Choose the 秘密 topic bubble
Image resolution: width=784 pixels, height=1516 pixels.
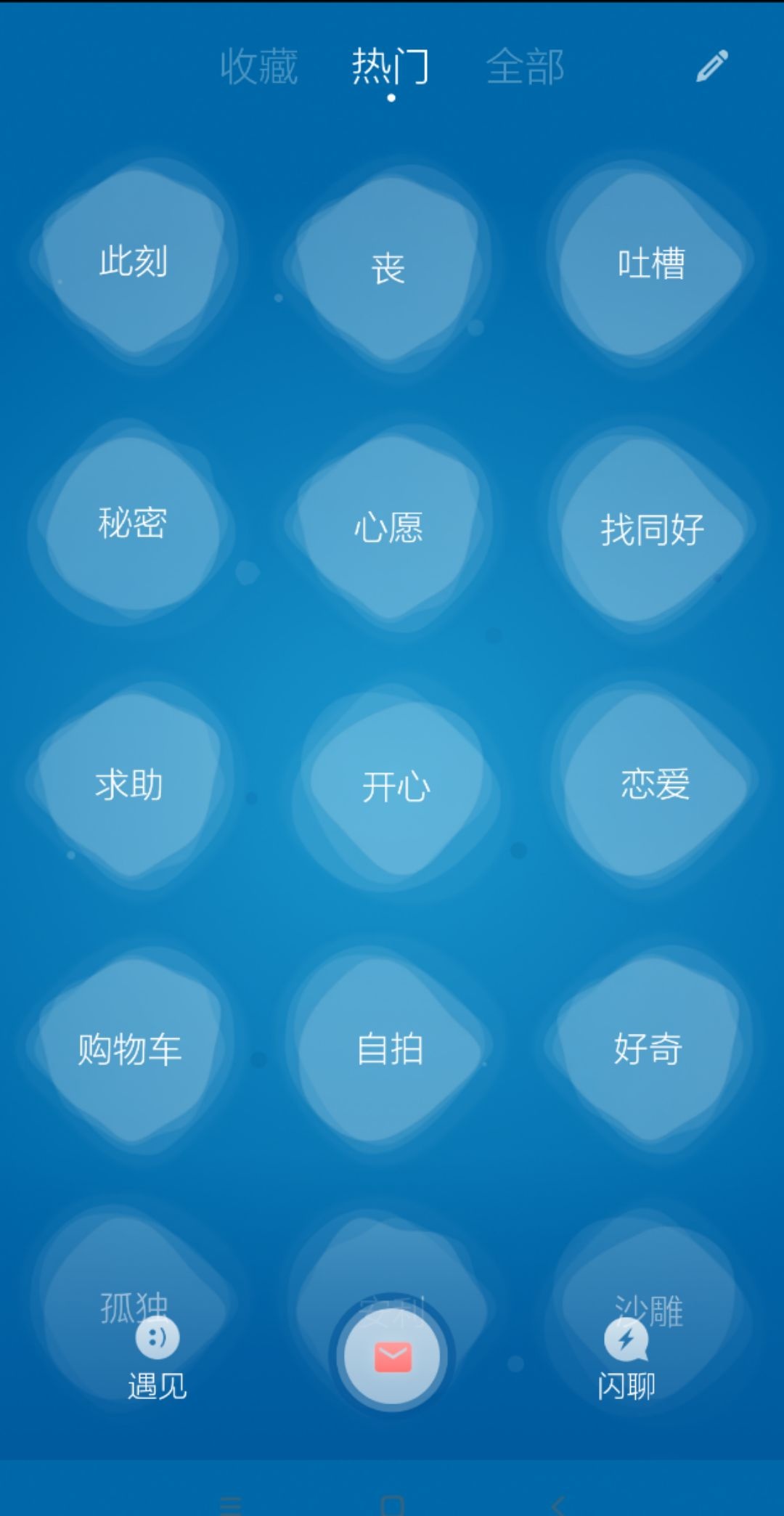tap(133, 523)
